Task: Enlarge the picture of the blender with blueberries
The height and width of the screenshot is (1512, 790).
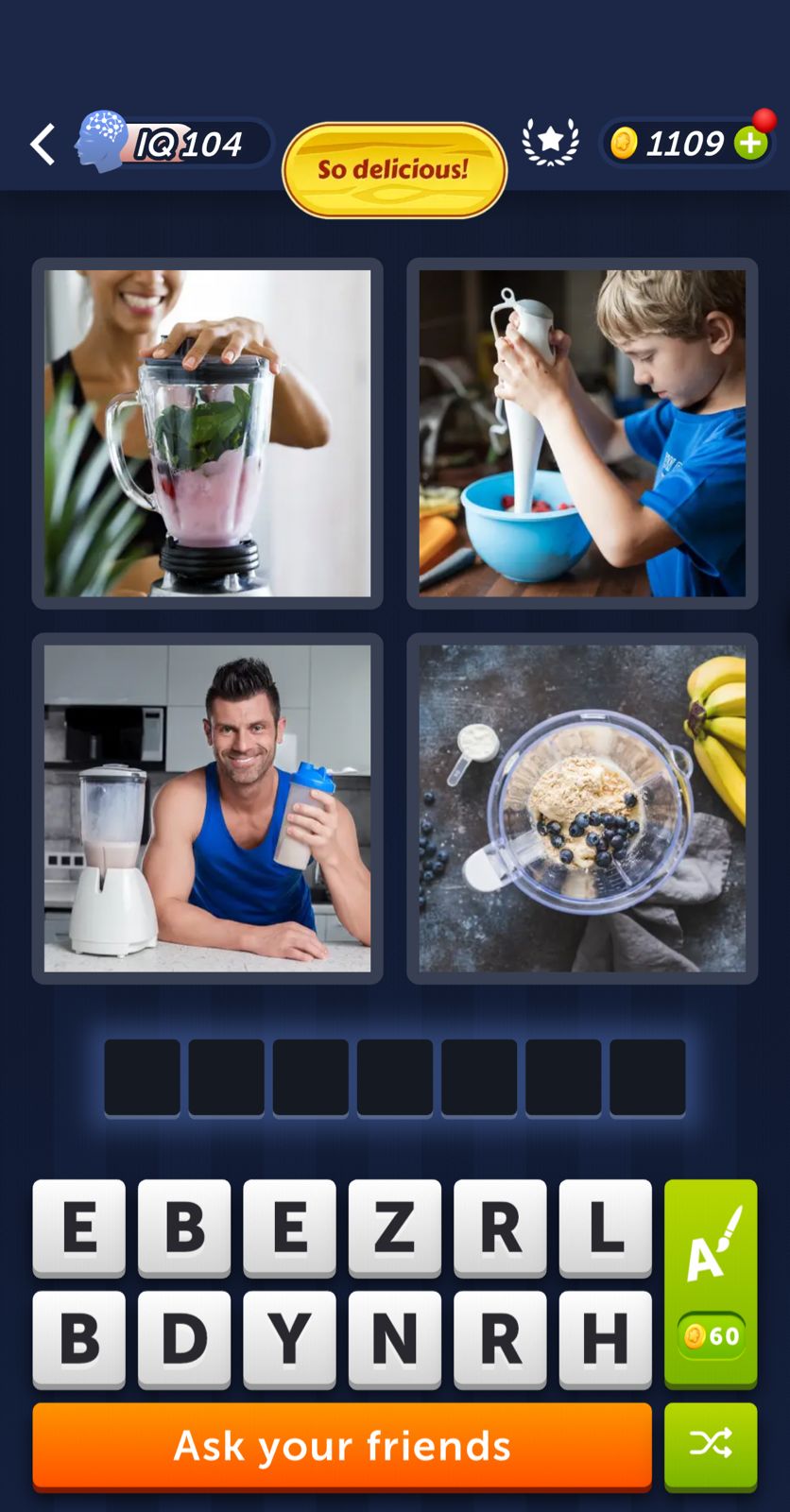Action: pos(582,808)
